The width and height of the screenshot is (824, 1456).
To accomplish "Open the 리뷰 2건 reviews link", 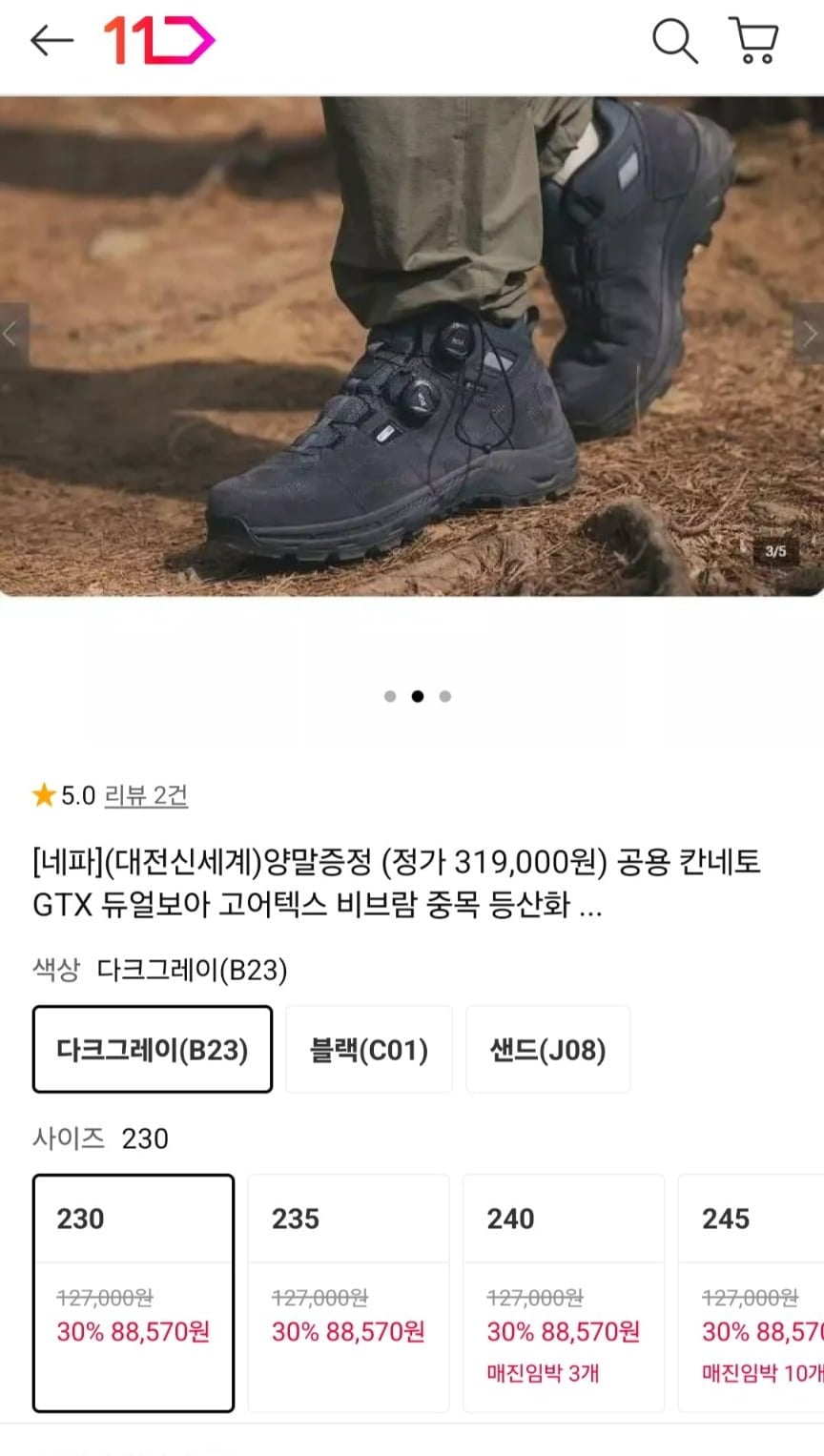I will click(x=146, y=795).
